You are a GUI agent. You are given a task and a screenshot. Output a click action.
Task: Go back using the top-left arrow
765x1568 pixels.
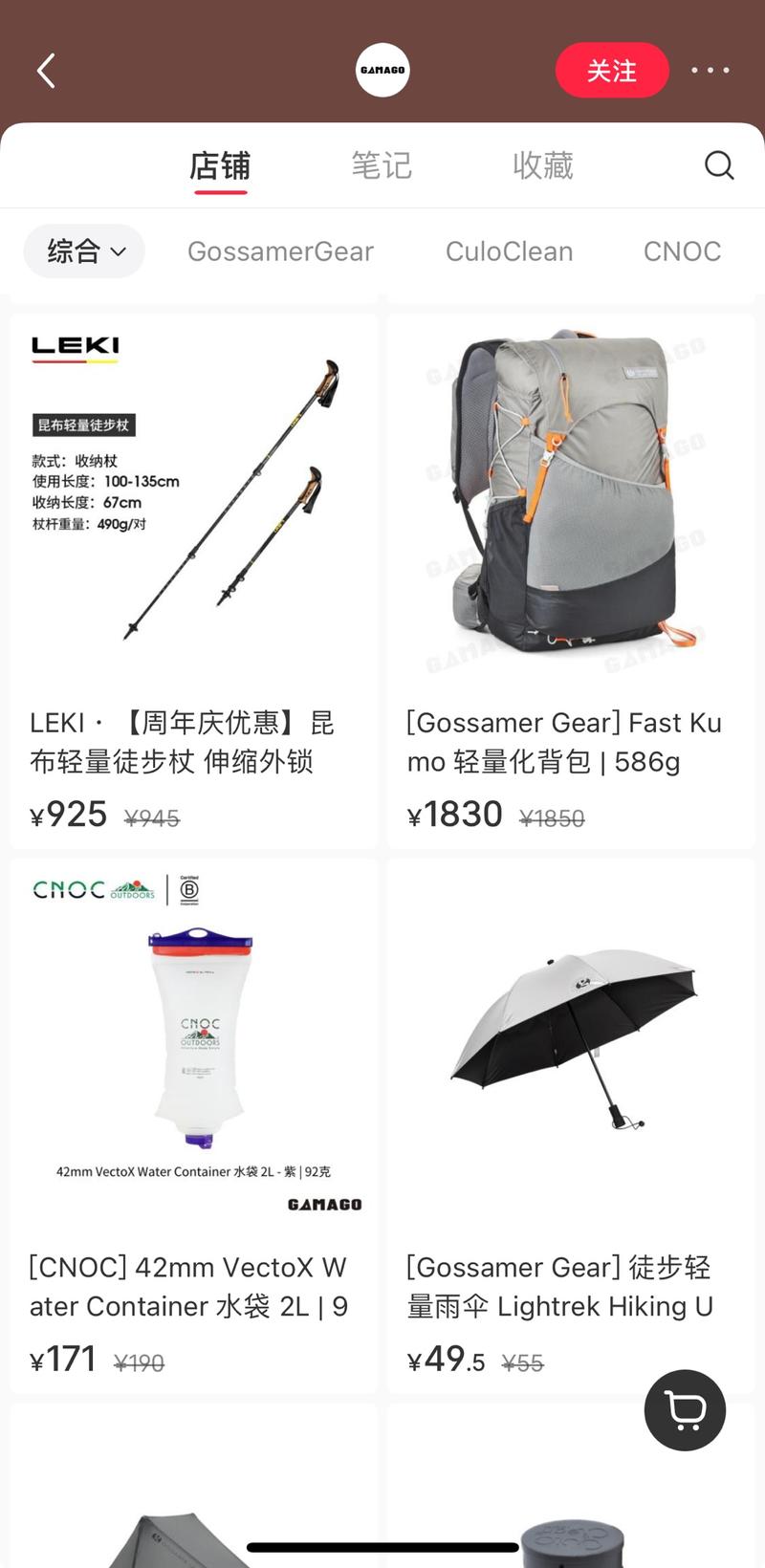(x=46, y=71)
